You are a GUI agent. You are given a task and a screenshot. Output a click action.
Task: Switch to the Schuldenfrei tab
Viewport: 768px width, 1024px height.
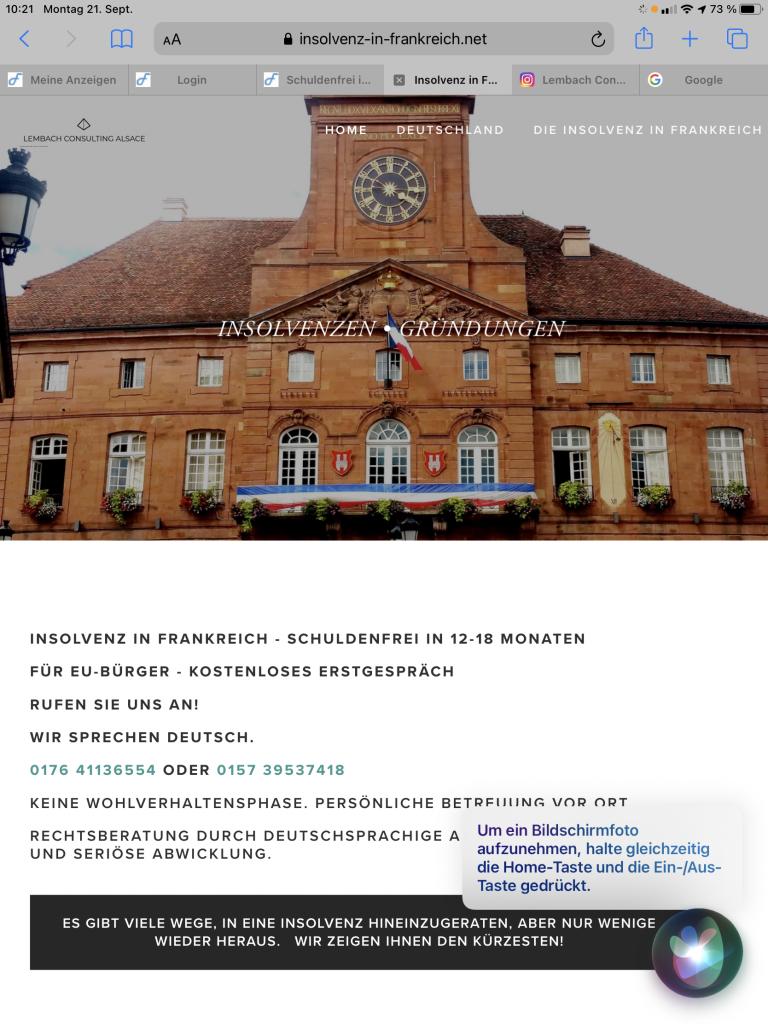pos(320,80)
